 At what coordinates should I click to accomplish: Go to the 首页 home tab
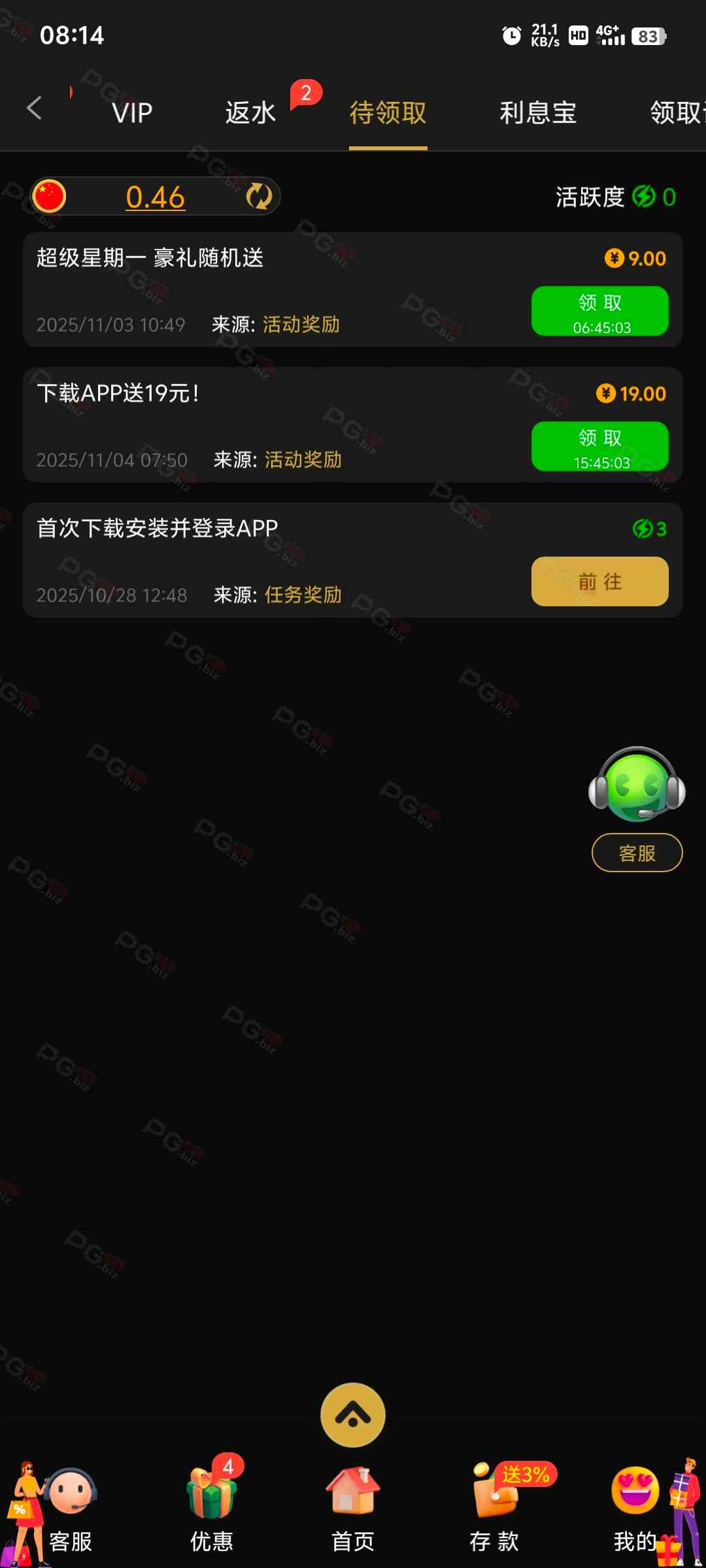(353, 1509)
